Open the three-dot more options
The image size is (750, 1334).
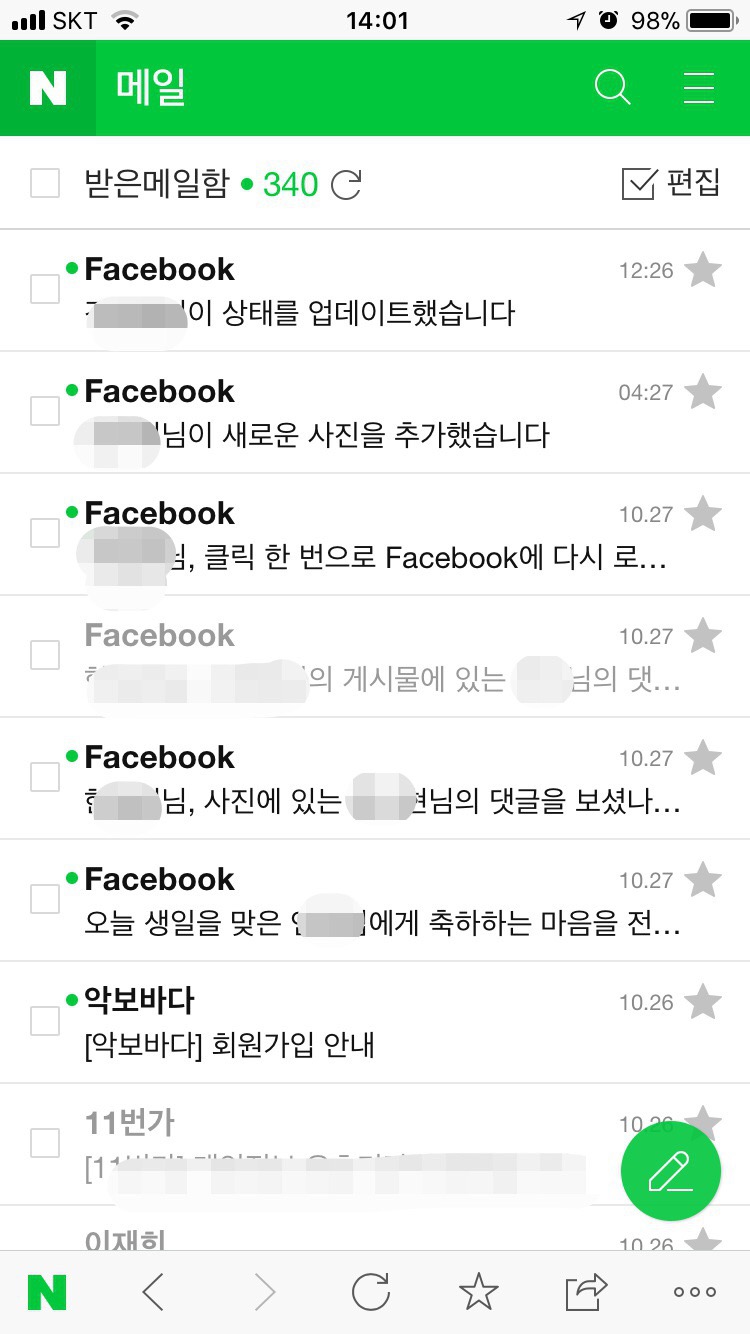[x=694, y=1293]
